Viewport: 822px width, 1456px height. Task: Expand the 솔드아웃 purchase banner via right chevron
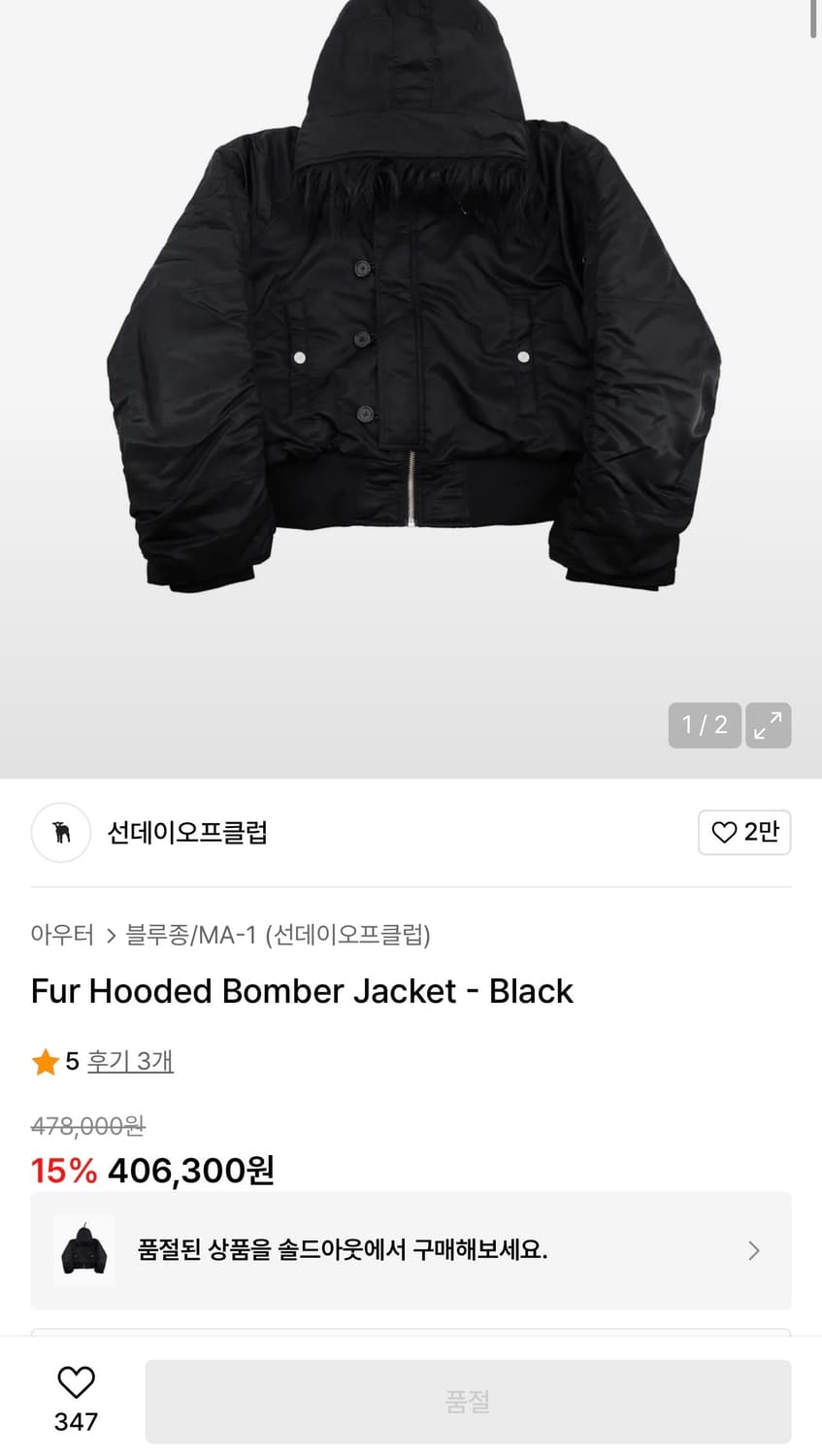(754, 1250)
